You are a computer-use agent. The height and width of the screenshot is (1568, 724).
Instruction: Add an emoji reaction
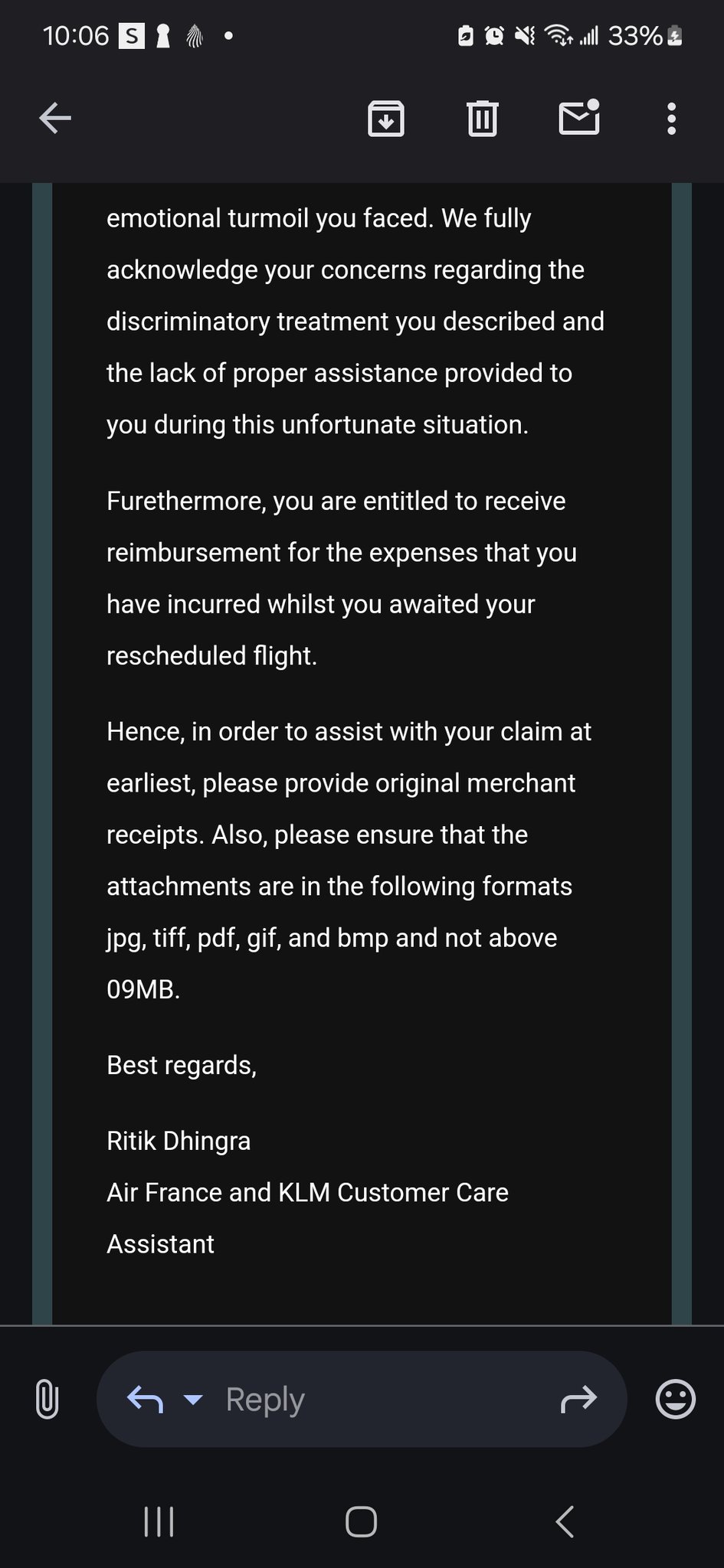(x=676, y=1399)
